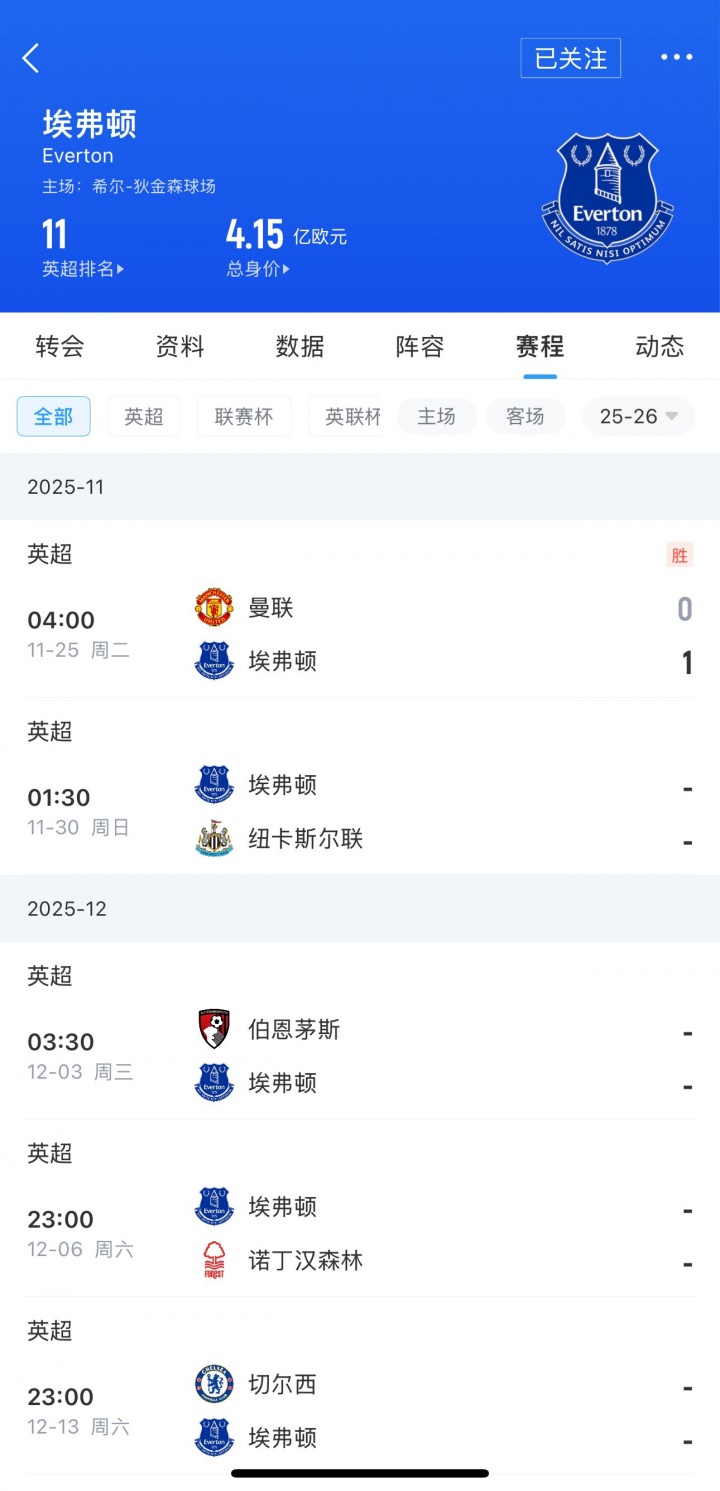Show only 客场 away matches

point(525,417)
